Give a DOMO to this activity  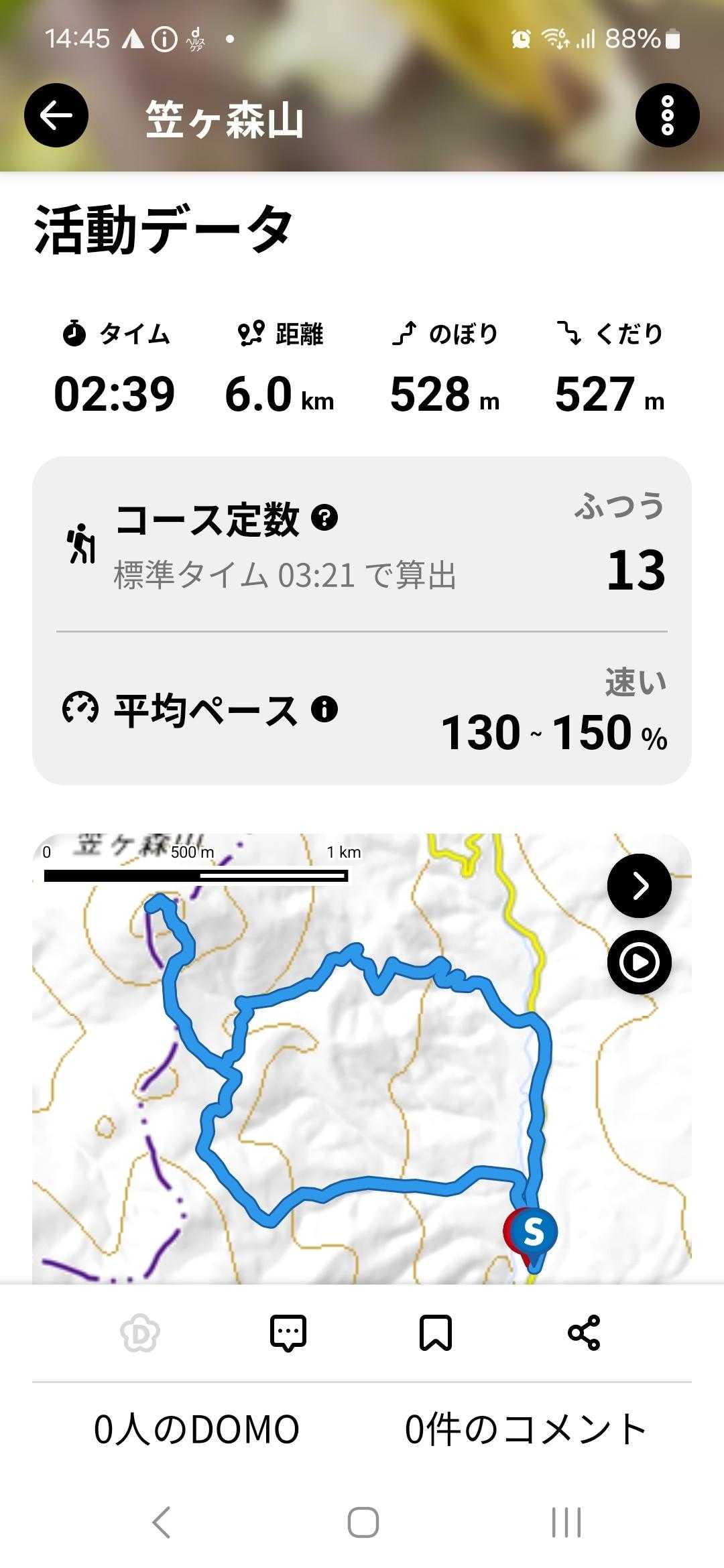140,1333
